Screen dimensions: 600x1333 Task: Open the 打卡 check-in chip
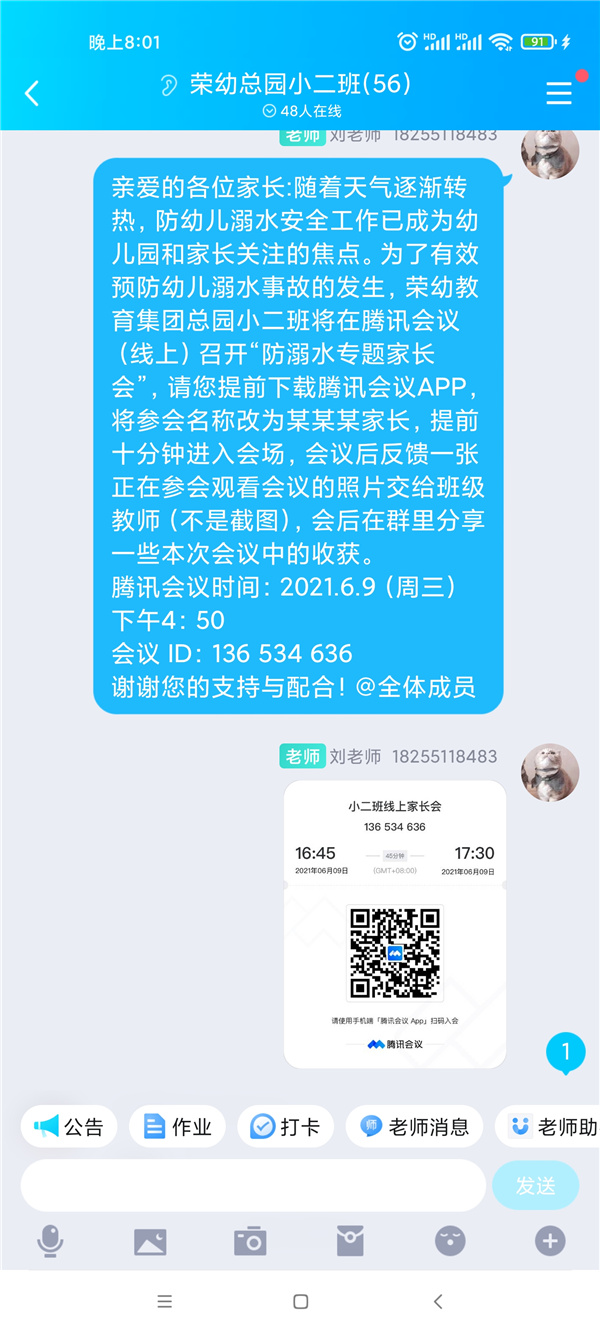(286, 1126)
